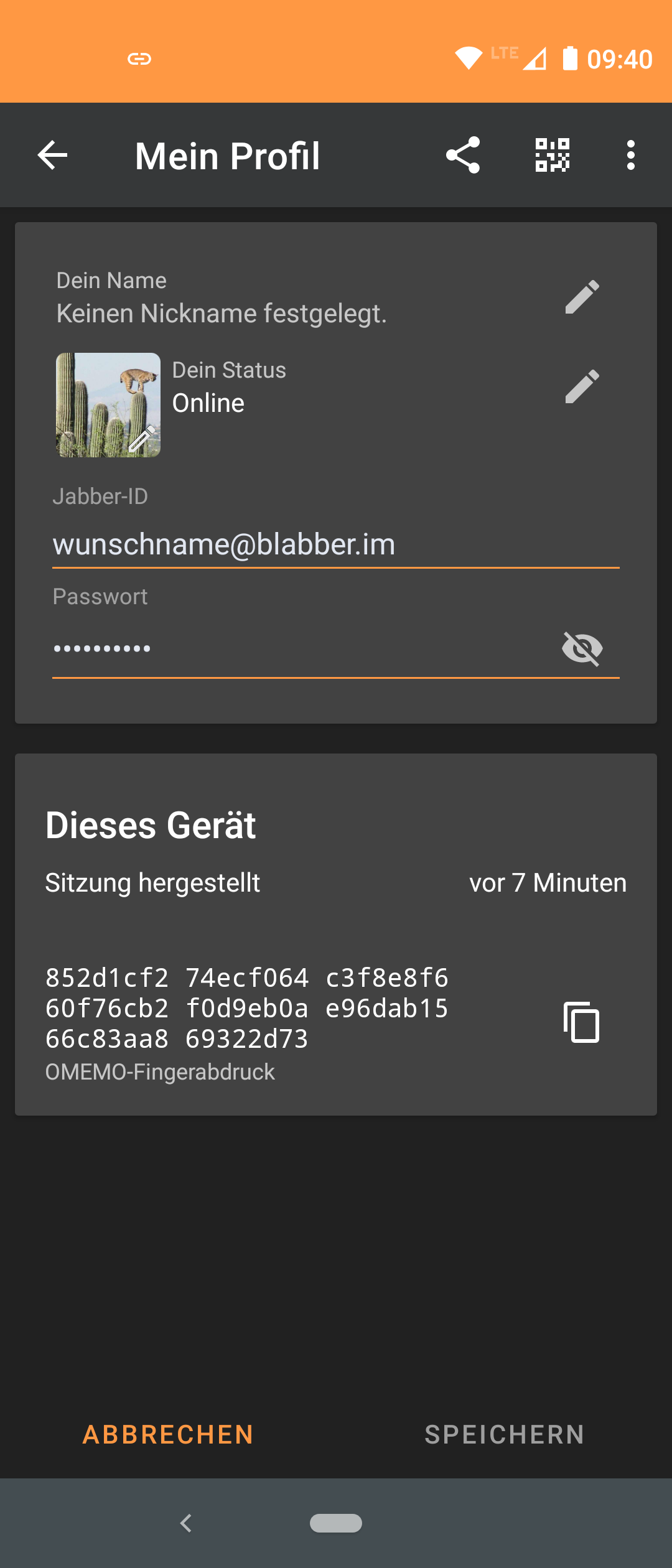
Task: Open the overflow menu
Action: pyautogui.click(x=631, y=155)
